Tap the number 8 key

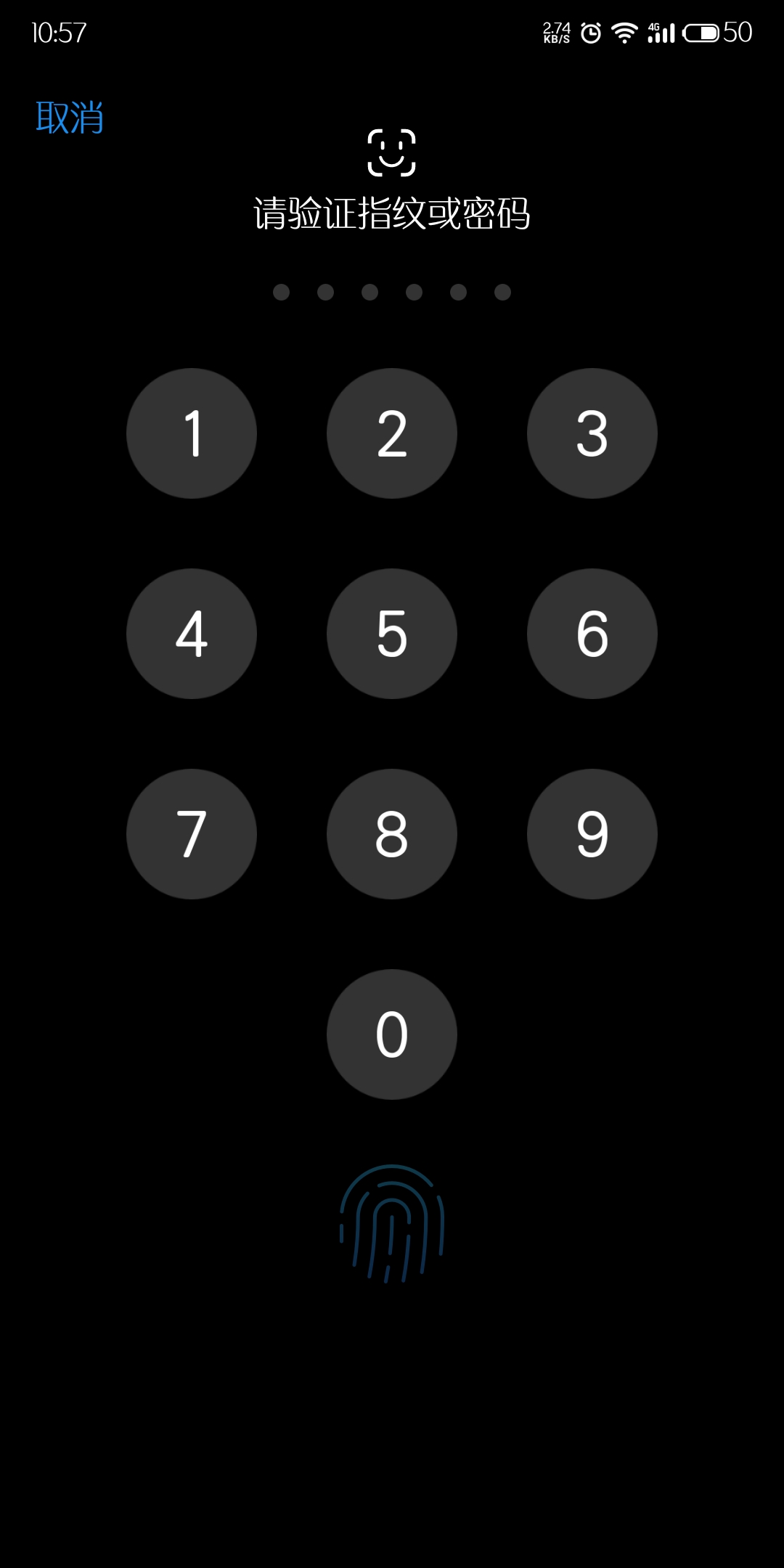tap(392, 834)
